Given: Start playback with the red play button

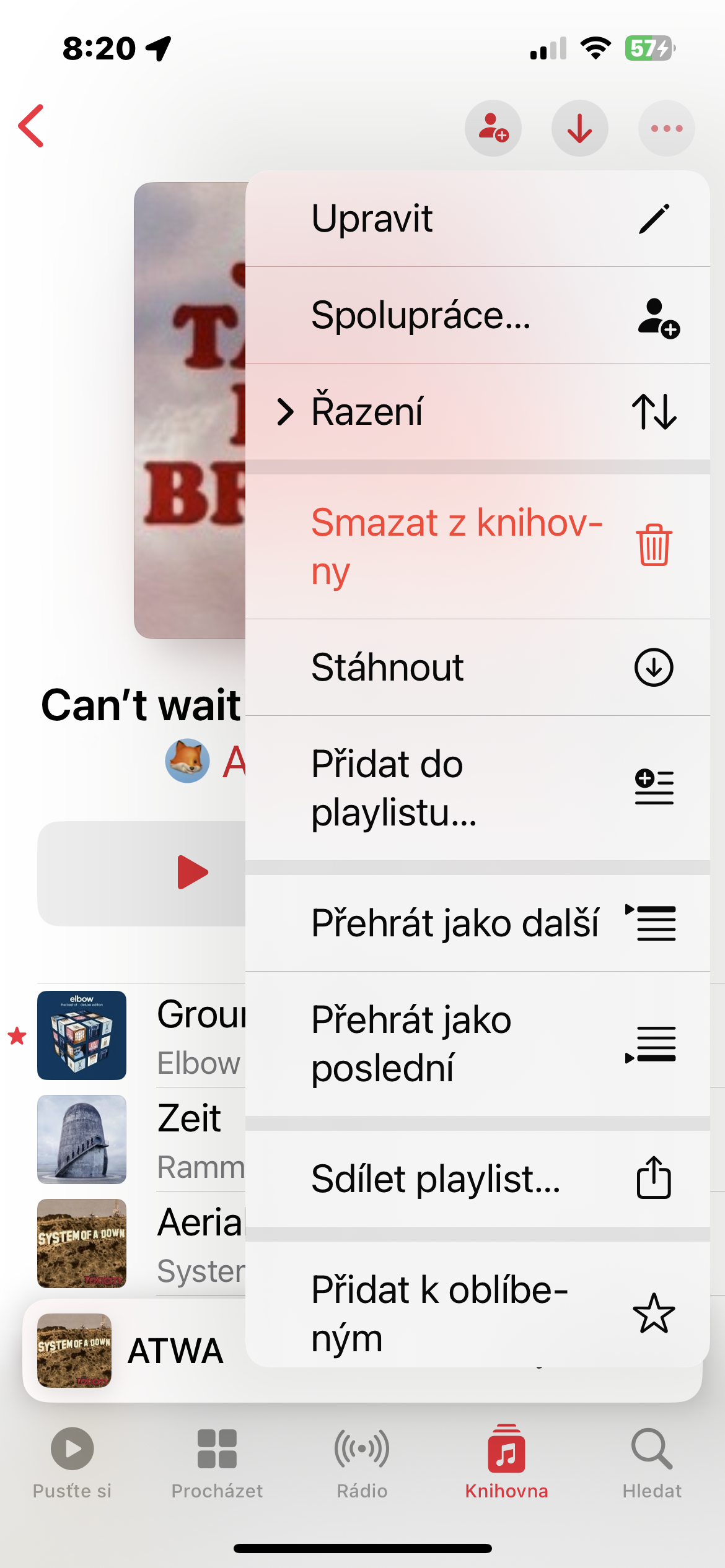Looking at the screenshot, I should (192, 873).
